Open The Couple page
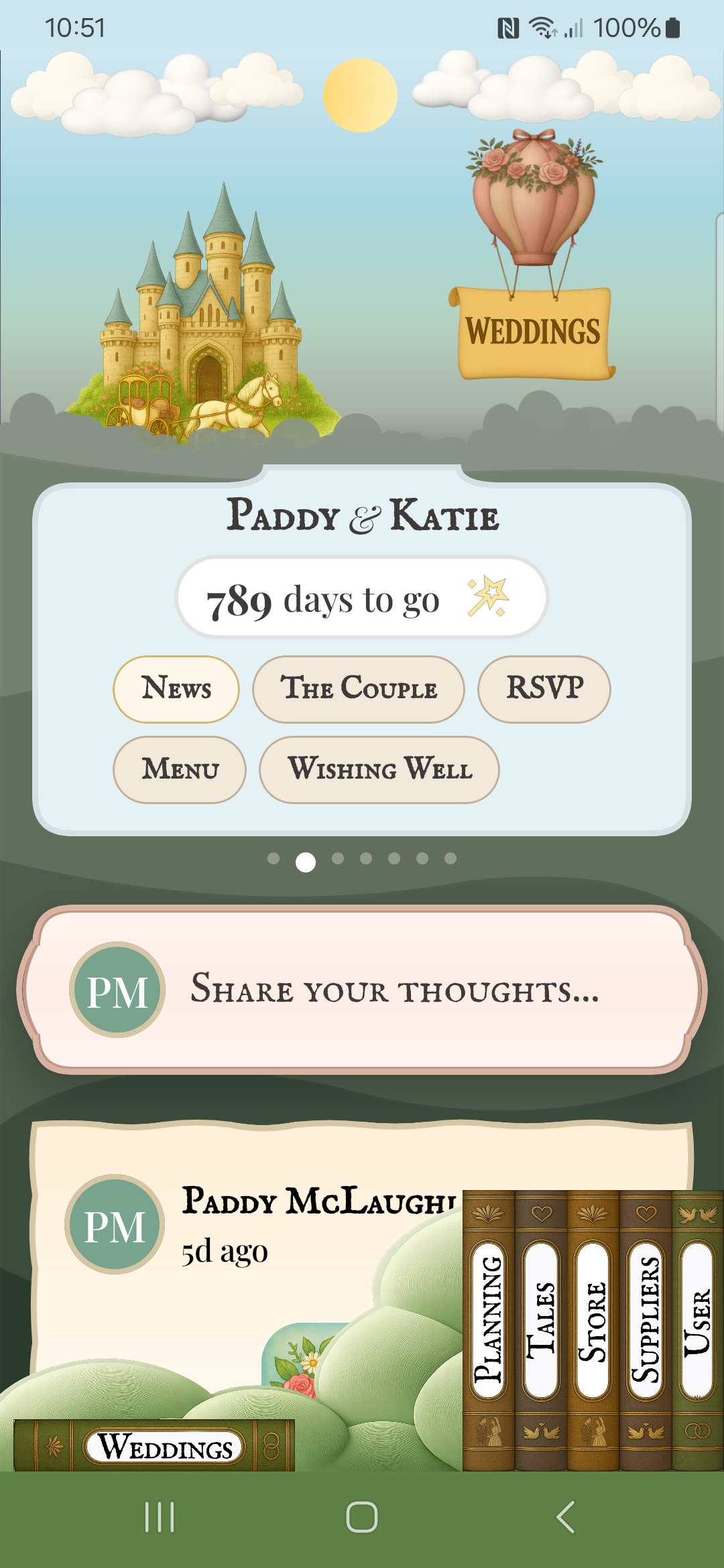This screenshot has height=1568, width=724. click(358, 689)
